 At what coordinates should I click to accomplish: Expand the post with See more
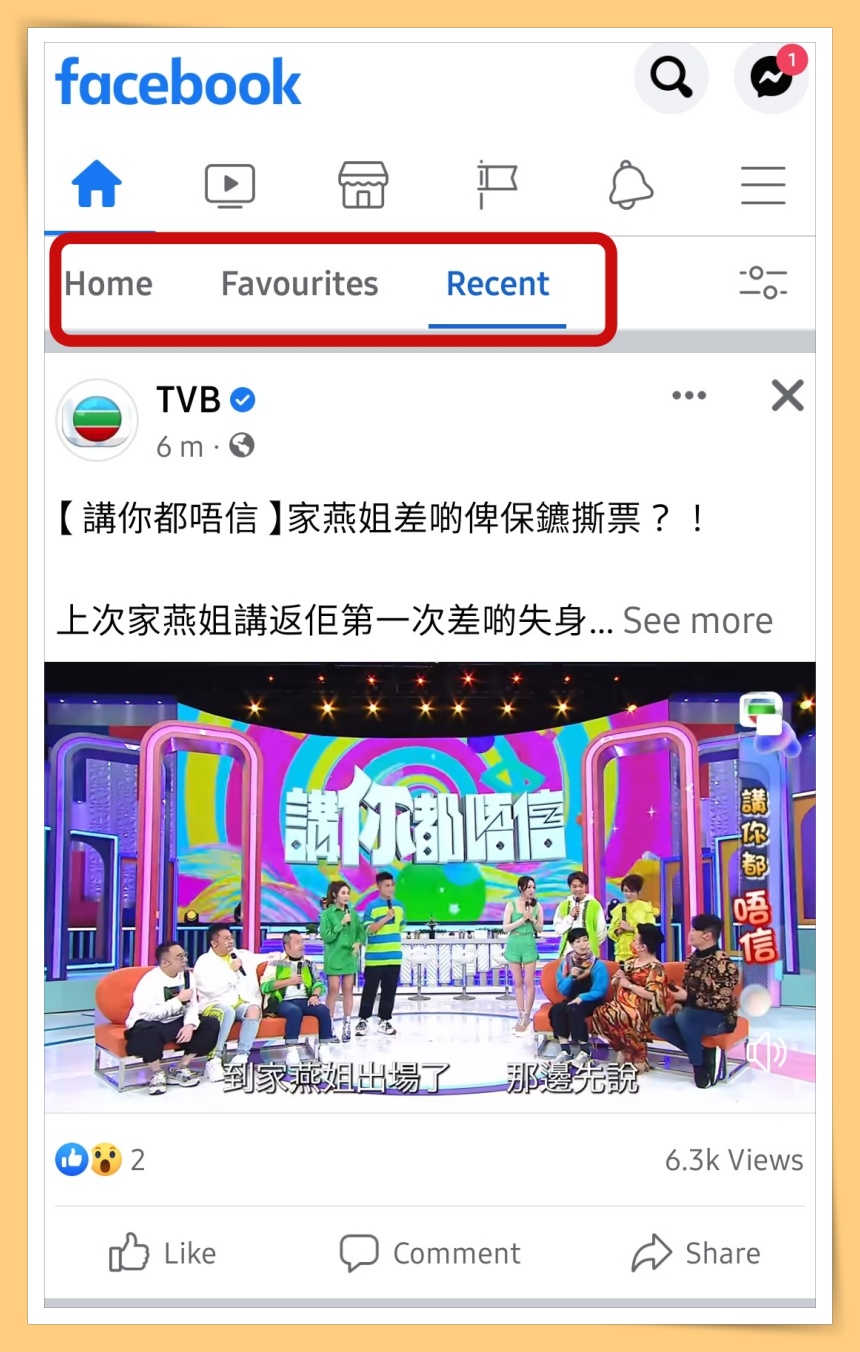(697, 621)
